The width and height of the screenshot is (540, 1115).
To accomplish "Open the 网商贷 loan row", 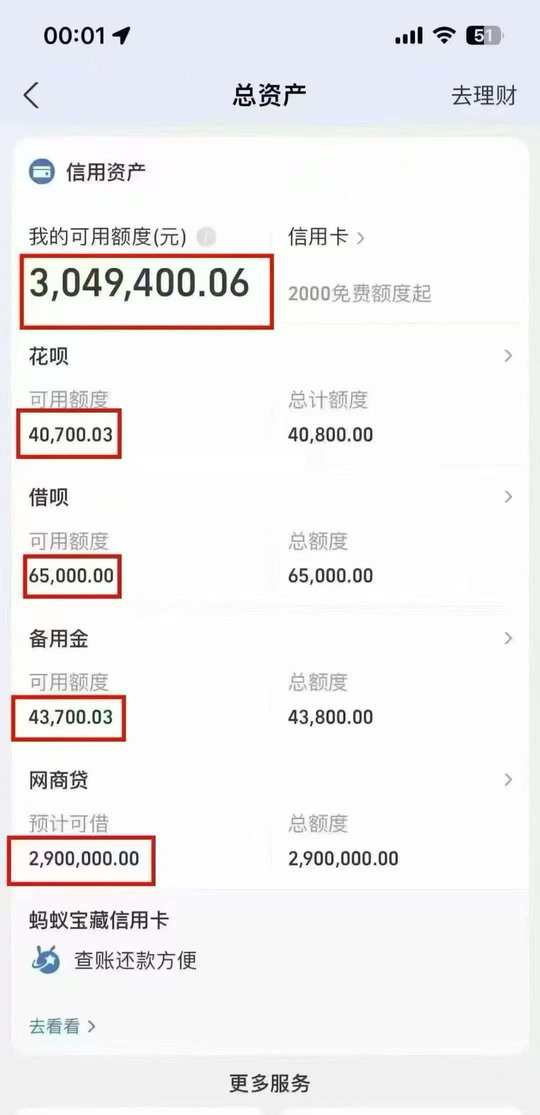I will point(270,780).
